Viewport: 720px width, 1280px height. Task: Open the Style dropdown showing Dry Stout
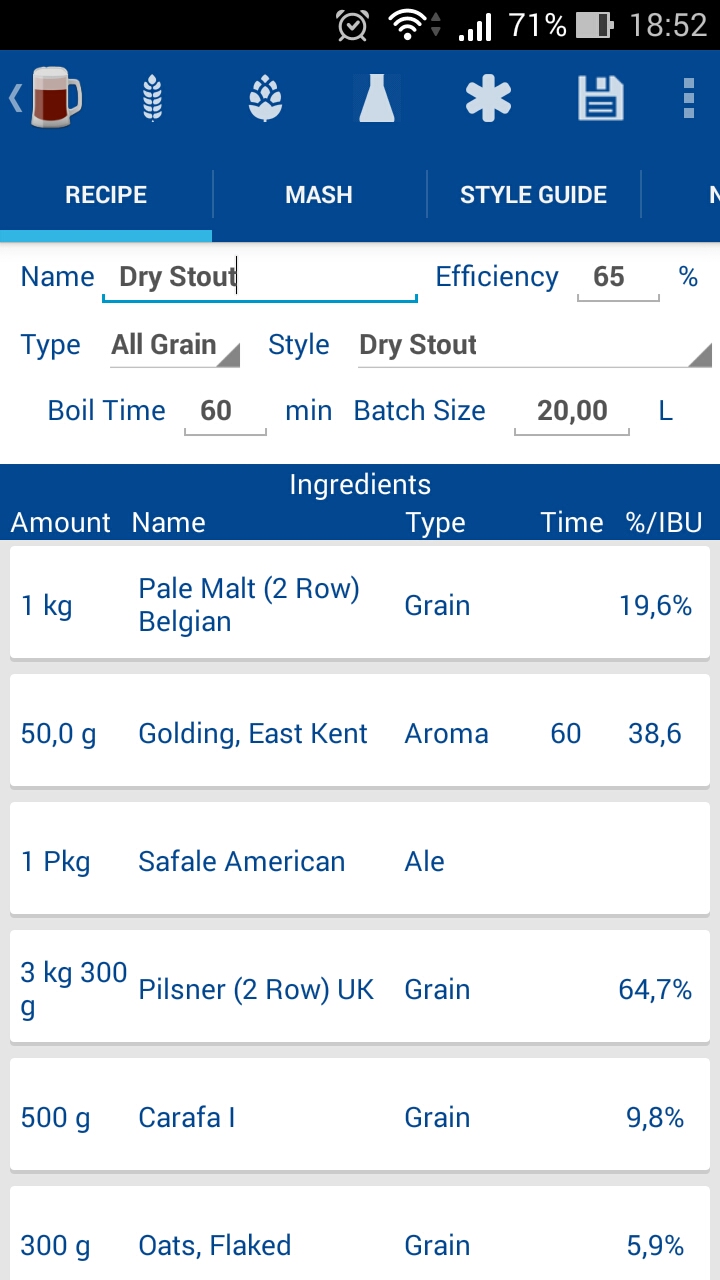click(535, 346)
